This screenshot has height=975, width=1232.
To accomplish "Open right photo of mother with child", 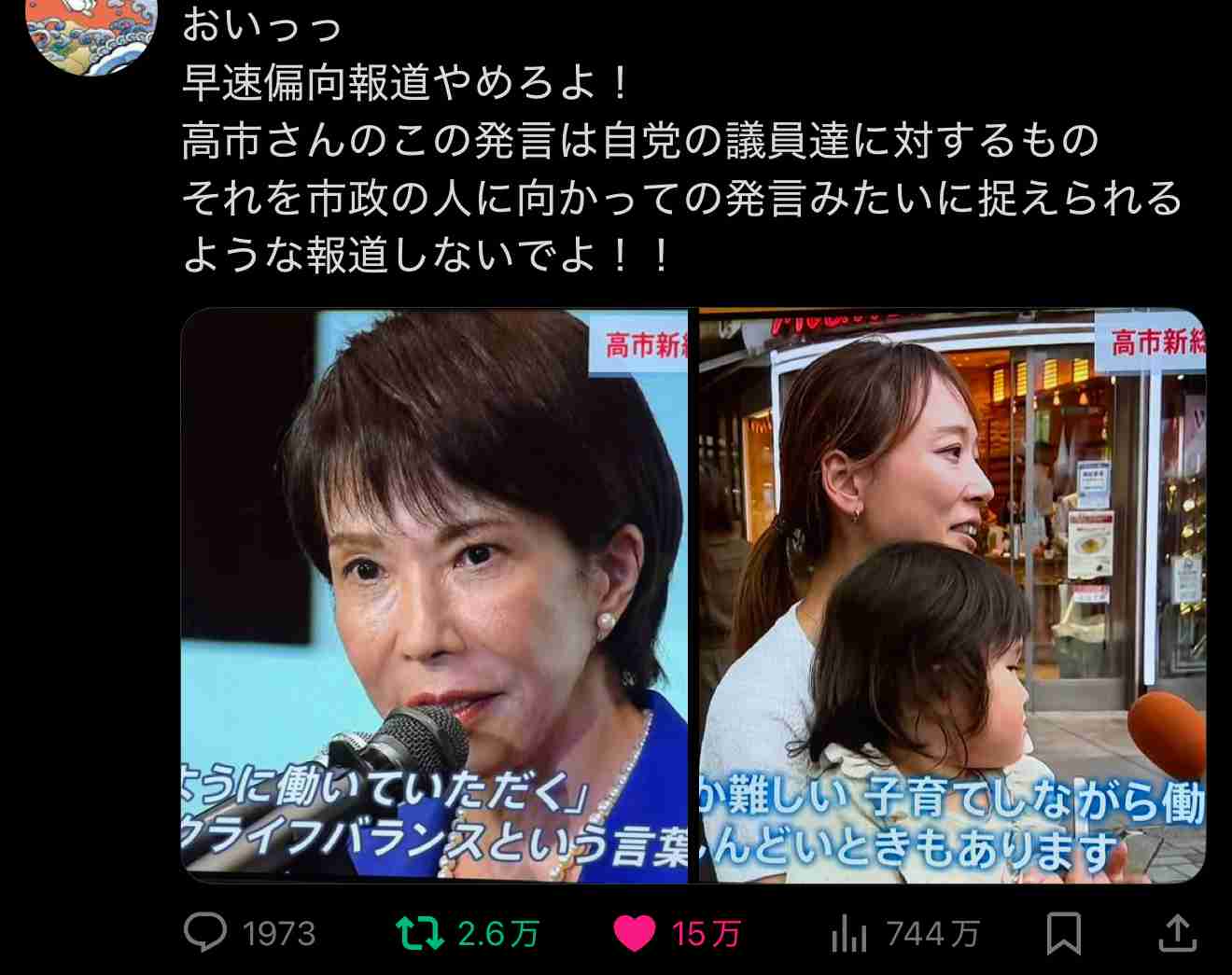I will click(x=952, y=595).
